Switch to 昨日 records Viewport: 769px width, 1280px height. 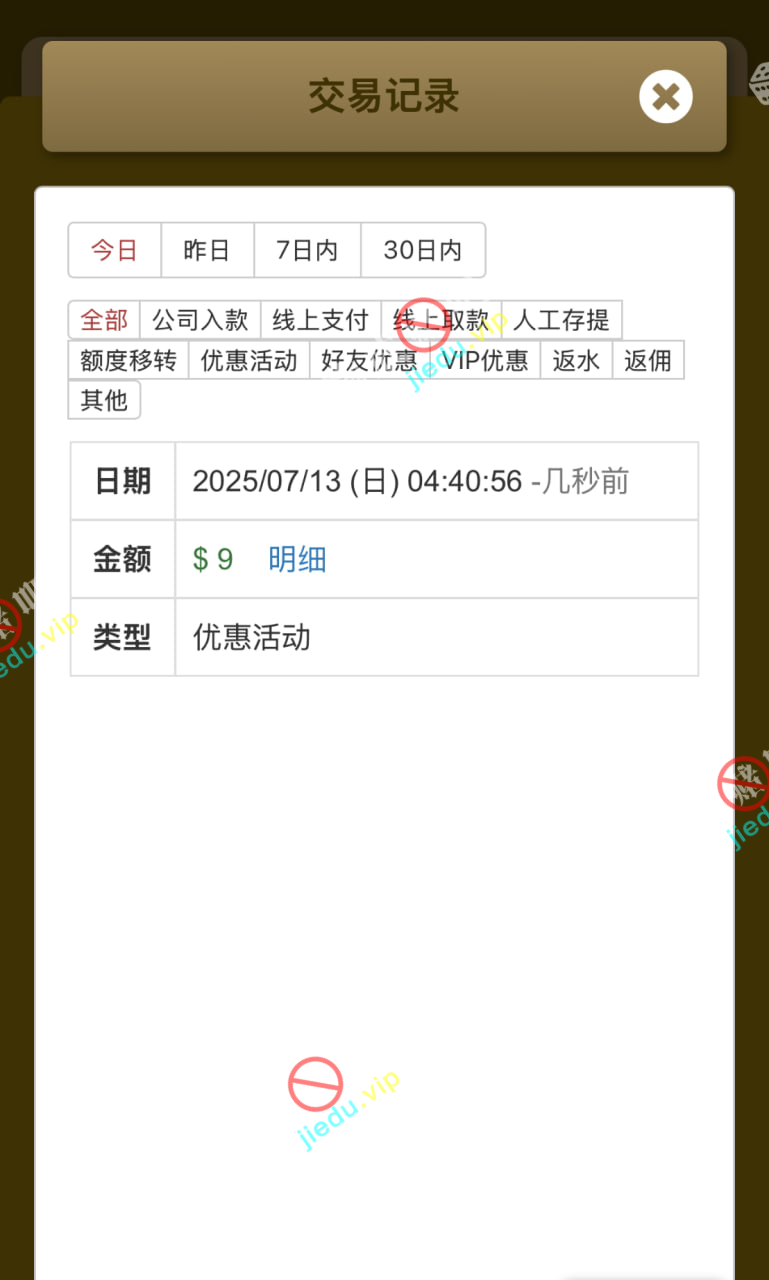tap(207, 250)
